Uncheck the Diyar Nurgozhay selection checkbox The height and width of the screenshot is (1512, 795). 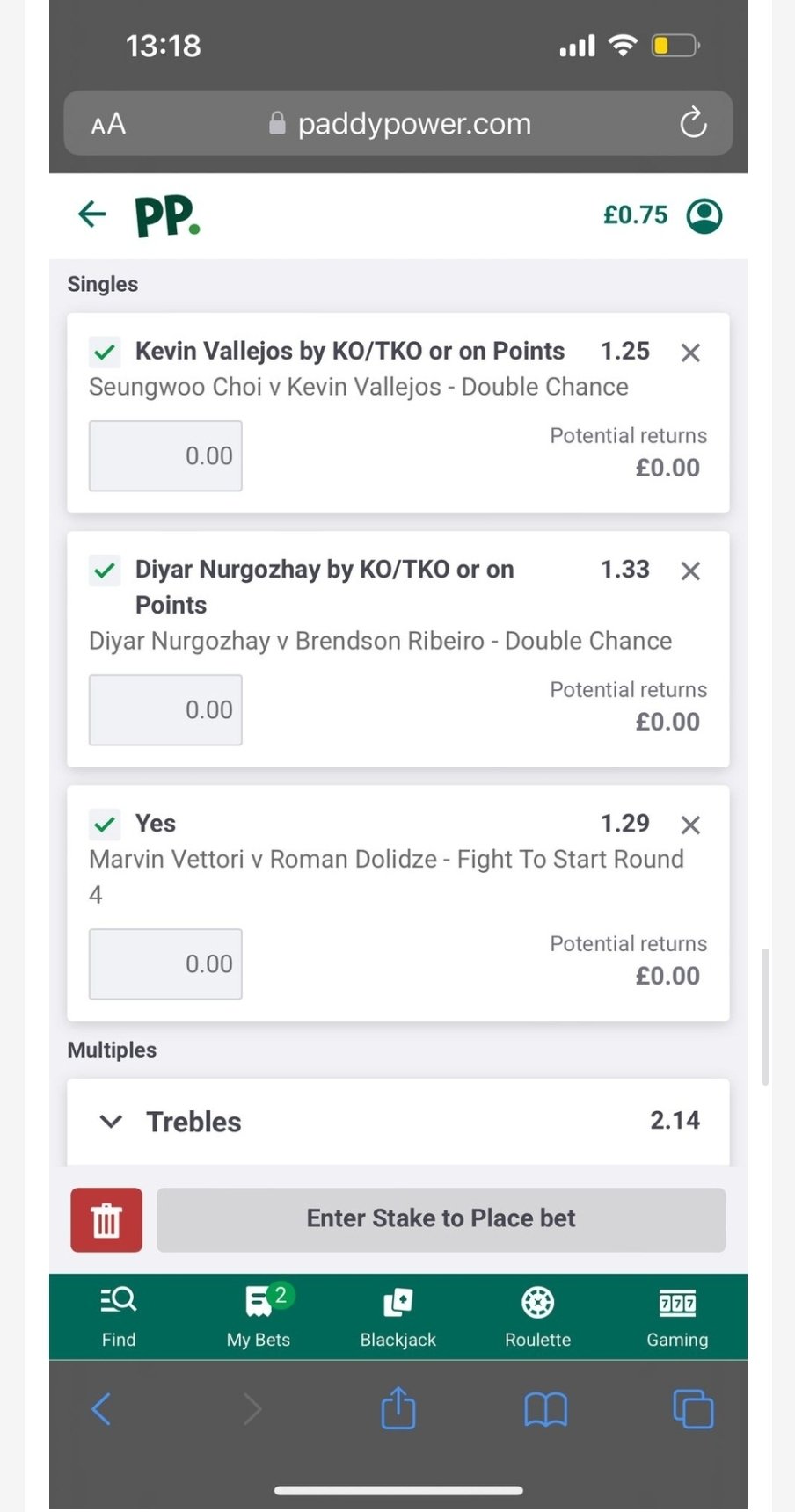coord(105,571)
